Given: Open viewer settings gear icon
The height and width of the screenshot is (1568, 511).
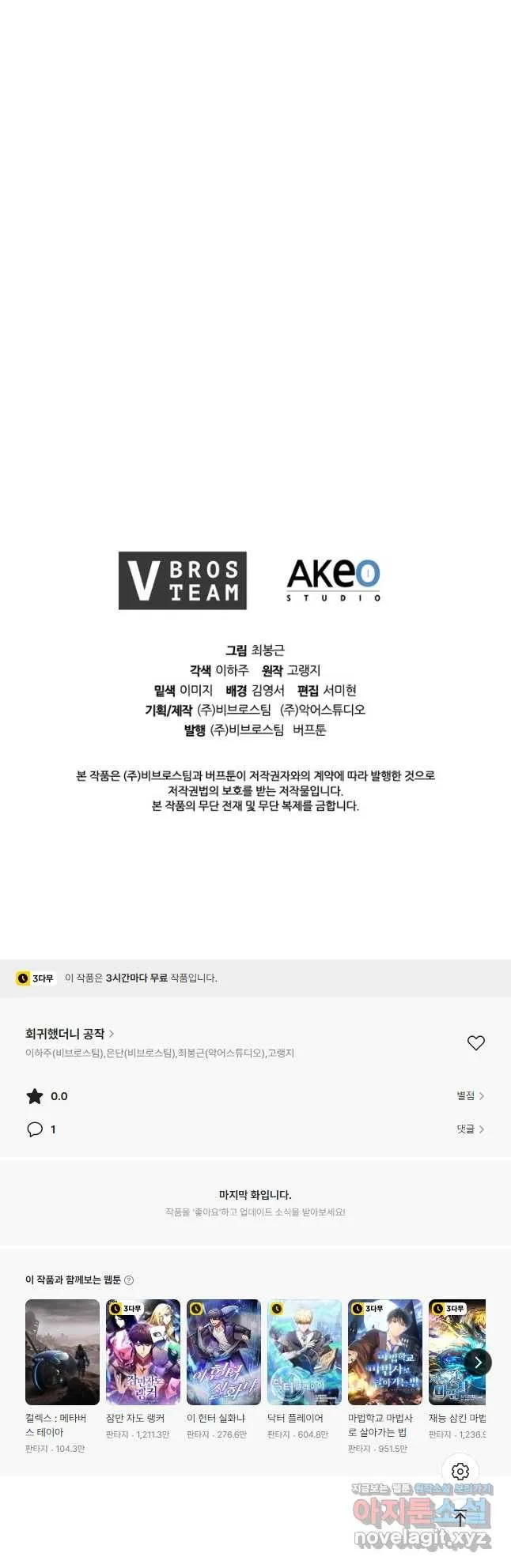Looking at the screenshot, I should [x=460, y=1471].
